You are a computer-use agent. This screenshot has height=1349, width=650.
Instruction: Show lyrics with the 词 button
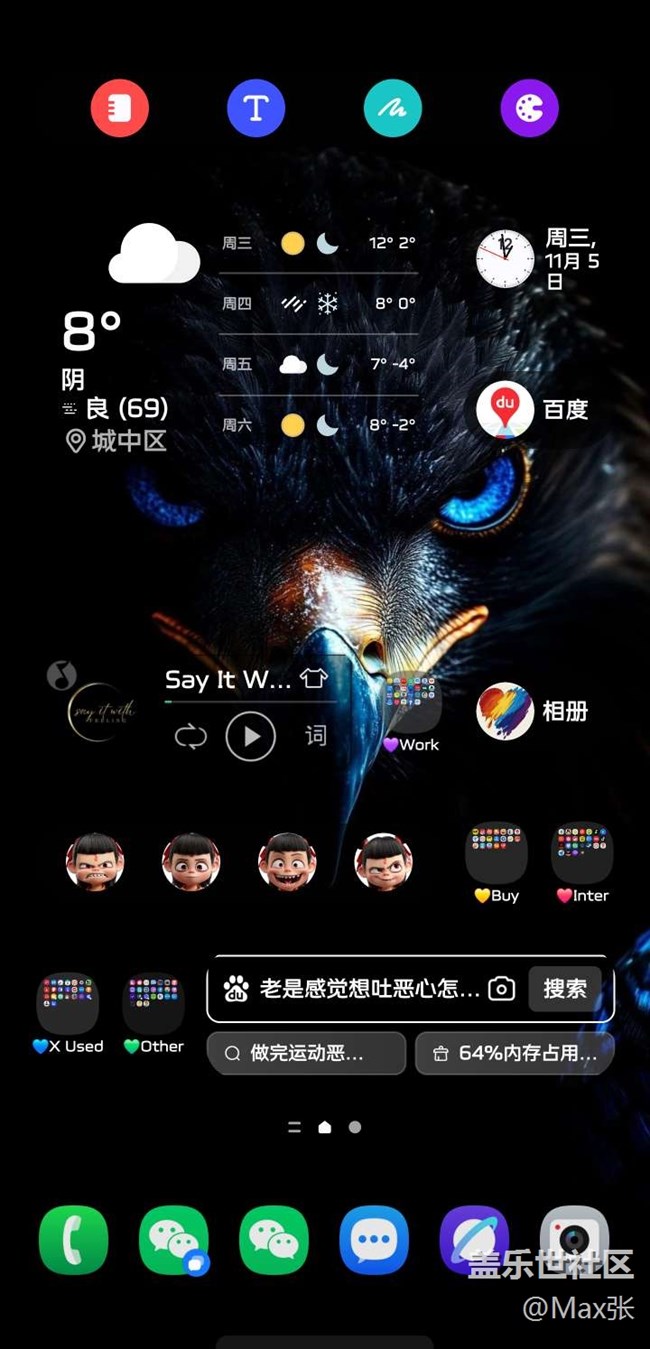point(316,737)
